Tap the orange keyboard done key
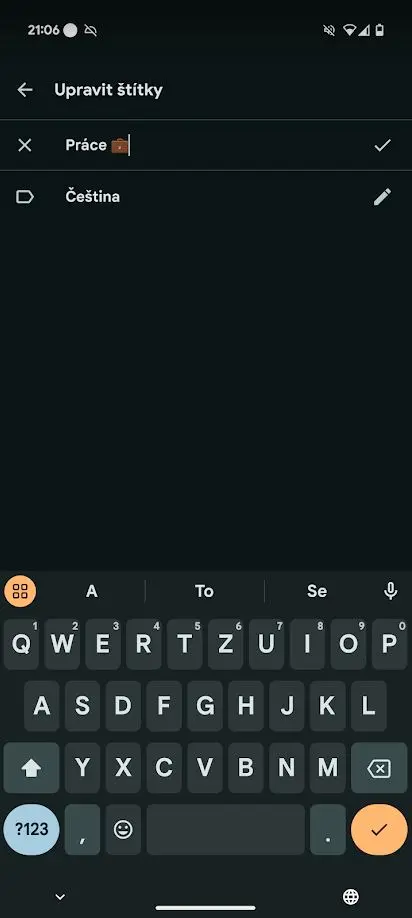 [x=379, y=829]
